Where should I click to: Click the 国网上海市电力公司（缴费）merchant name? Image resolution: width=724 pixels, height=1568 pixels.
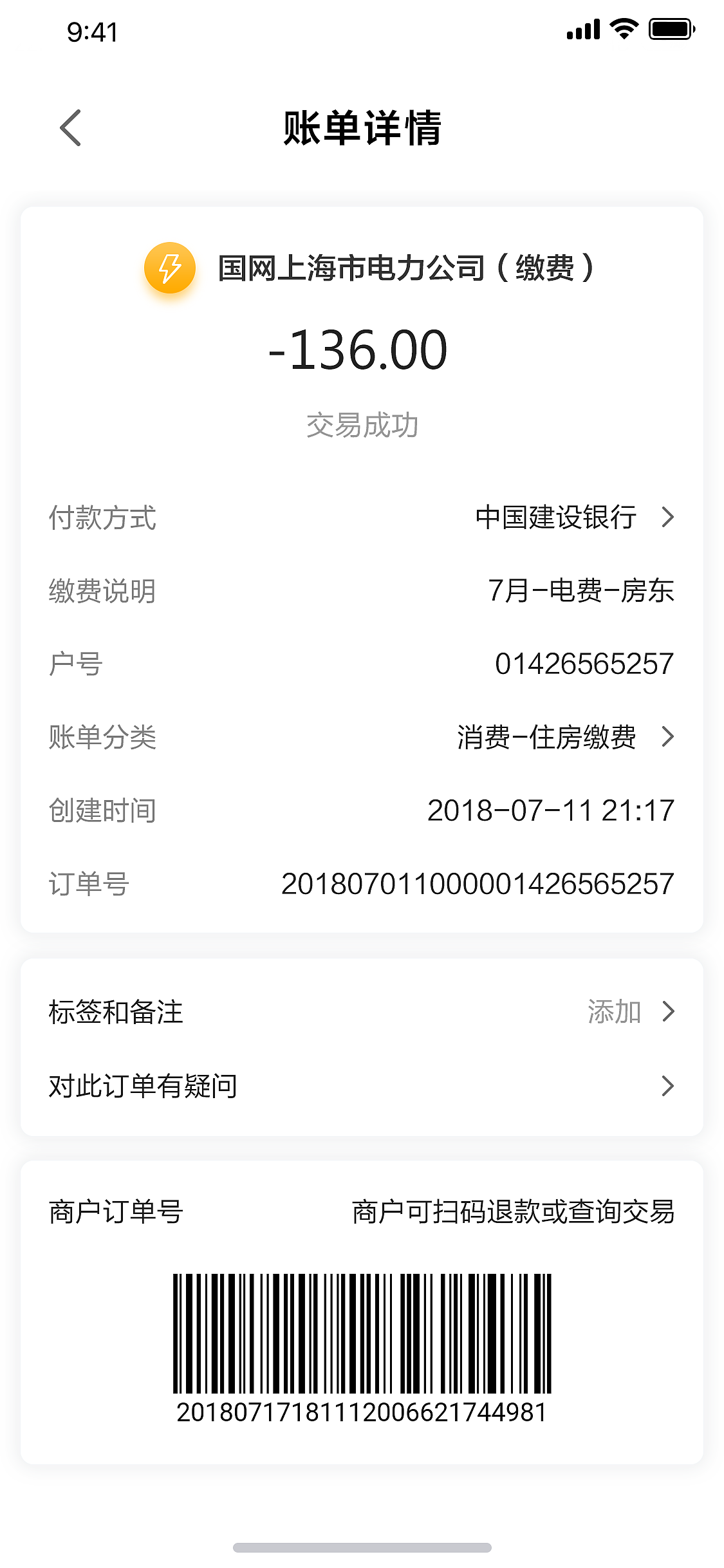(x=405, y=268)
